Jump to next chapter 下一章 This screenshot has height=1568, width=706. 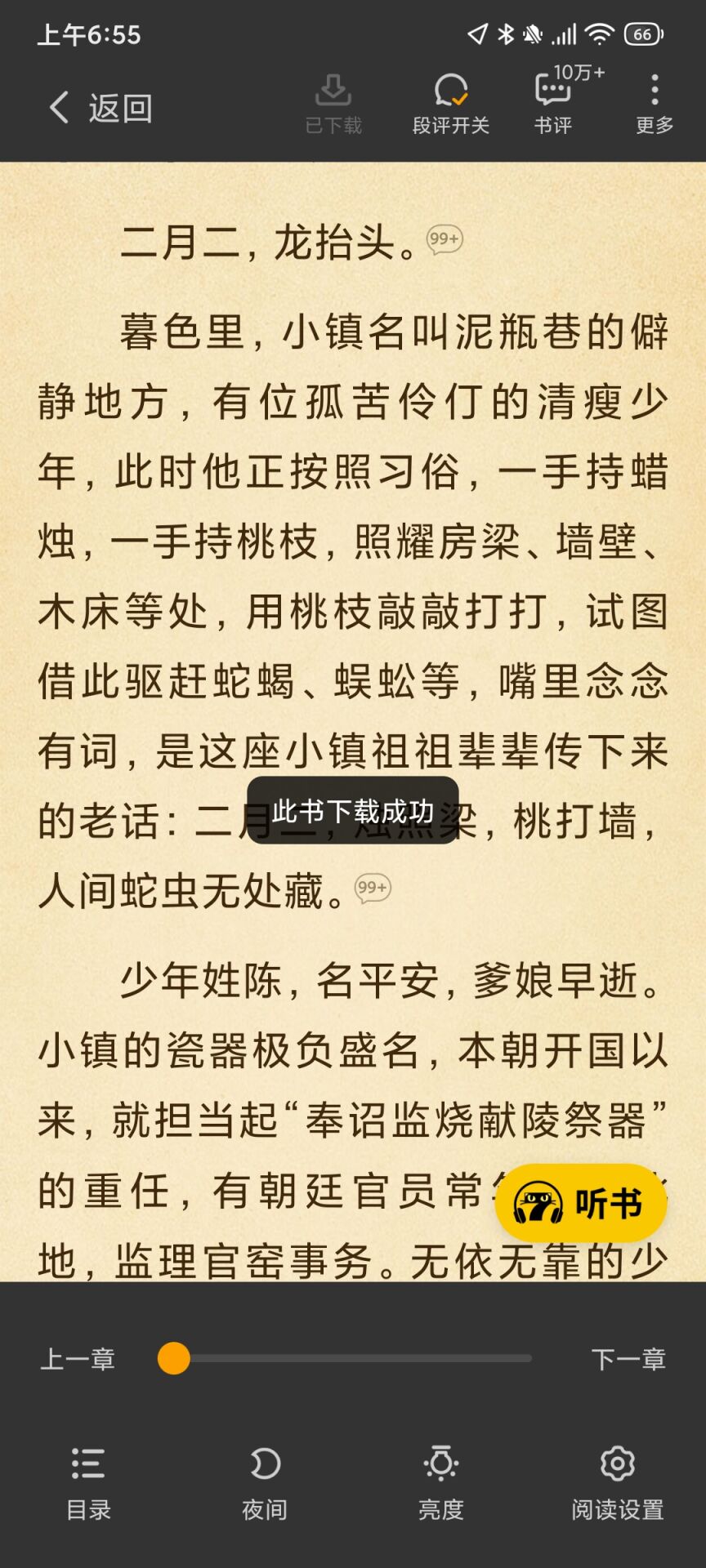pos(628,1359)
